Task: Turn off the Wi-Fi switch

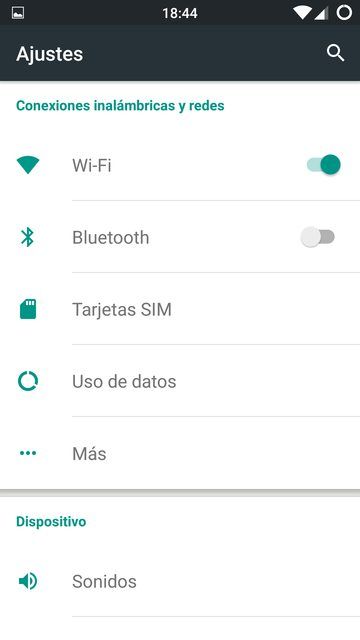Action: point(324,165)
